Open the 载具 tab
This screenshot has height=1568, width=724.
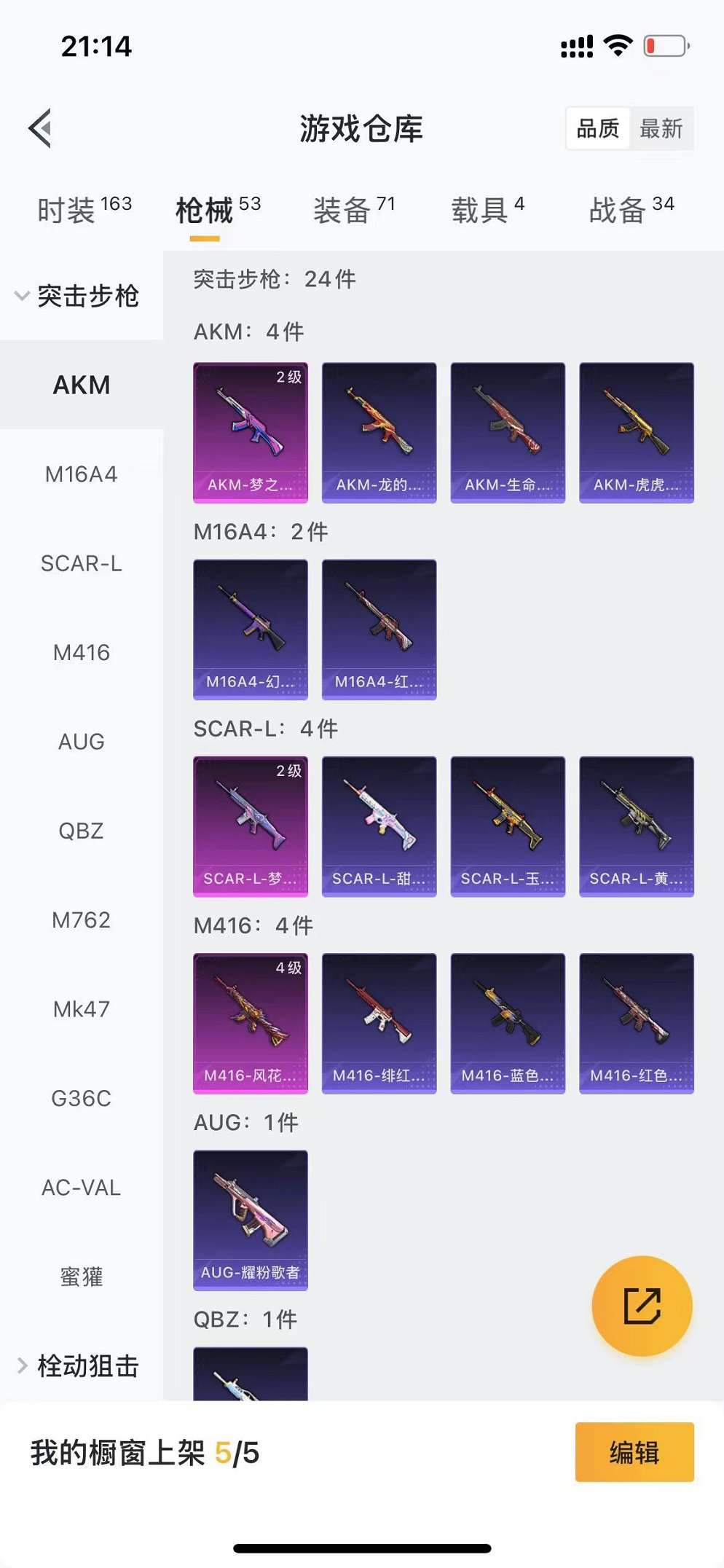(x=487, y=210)
